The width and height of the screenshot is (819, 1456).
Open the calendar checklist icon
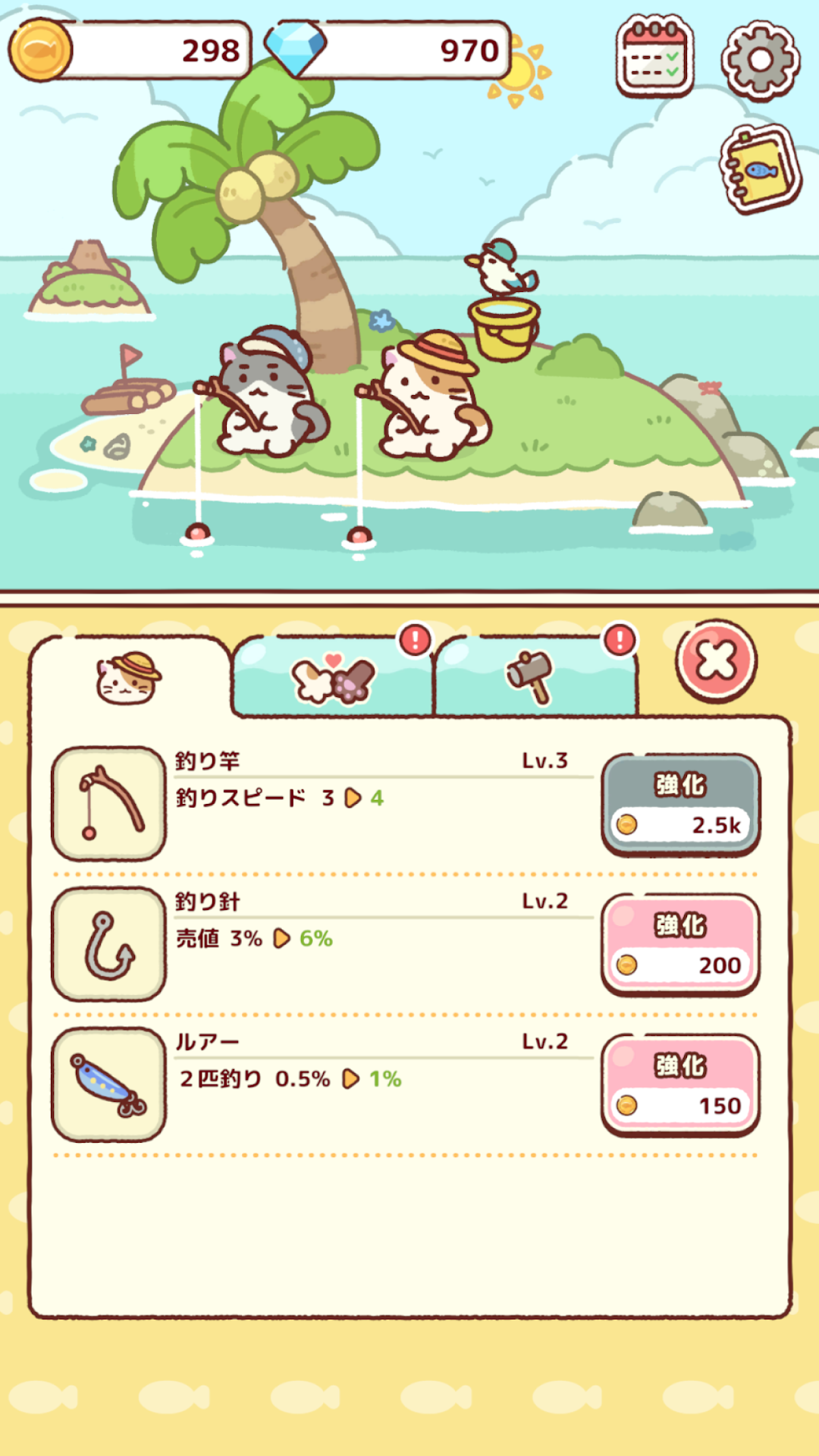point(655,58)
